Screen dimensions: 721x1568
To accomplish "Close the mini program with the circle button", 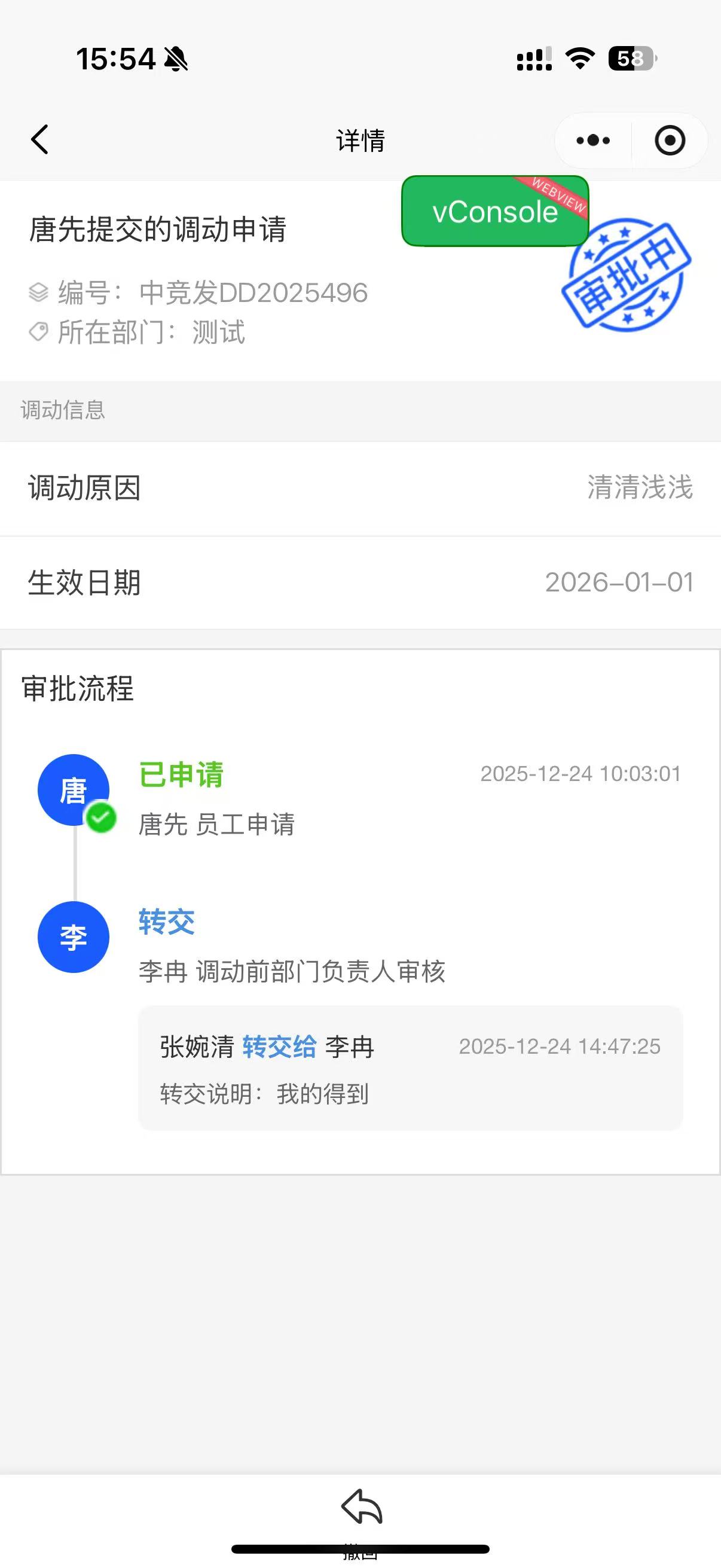I will pos(669,141).
